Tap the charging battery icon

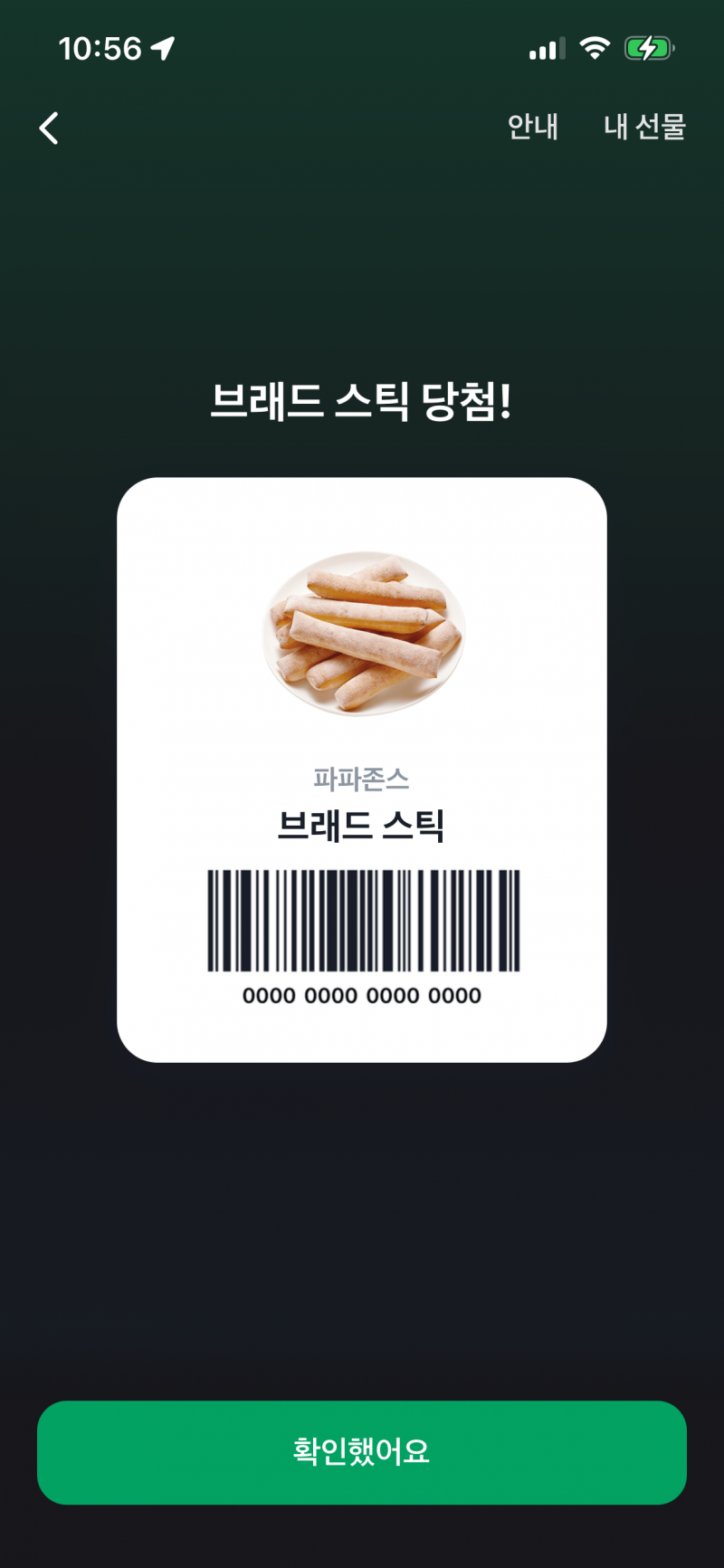[650, 48]
